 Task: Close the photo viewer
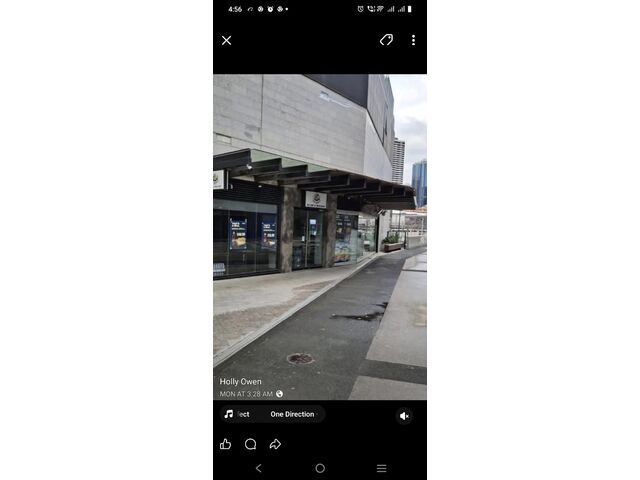227,41
